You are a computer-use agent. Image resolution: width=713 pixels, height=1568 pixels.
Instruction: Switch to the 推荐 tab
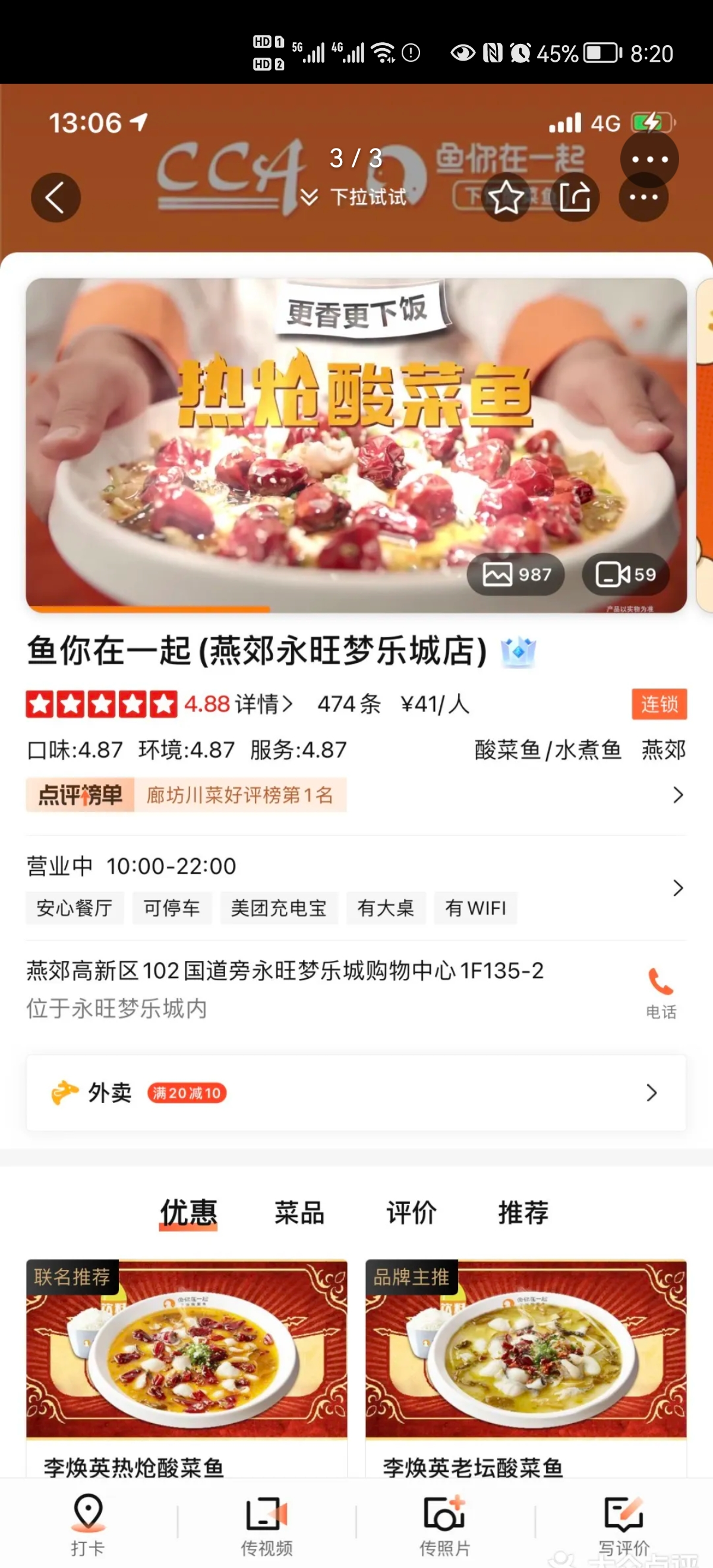(x=523, y=1212)
